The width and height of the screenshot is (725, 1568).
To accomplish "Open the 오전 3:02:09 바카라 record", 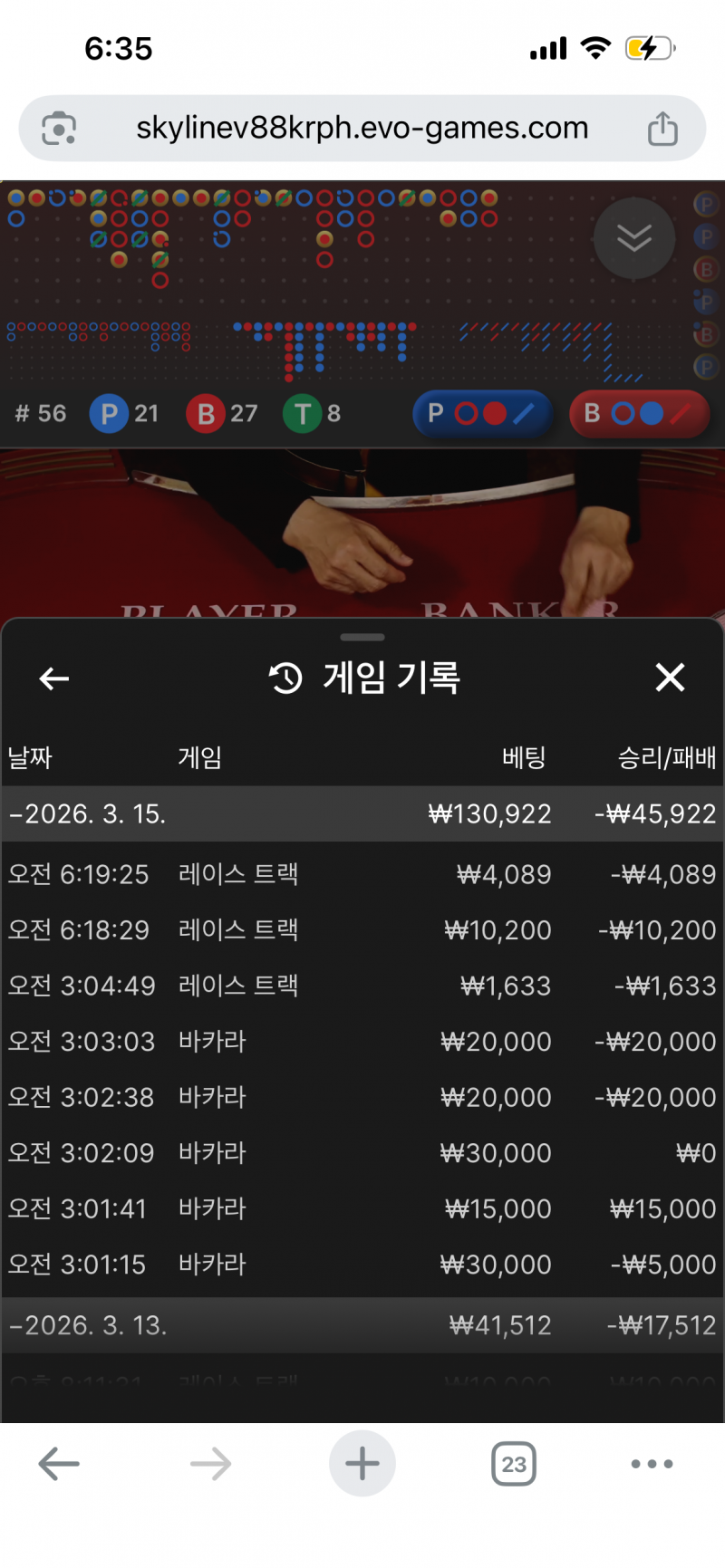I will 362,1153.
